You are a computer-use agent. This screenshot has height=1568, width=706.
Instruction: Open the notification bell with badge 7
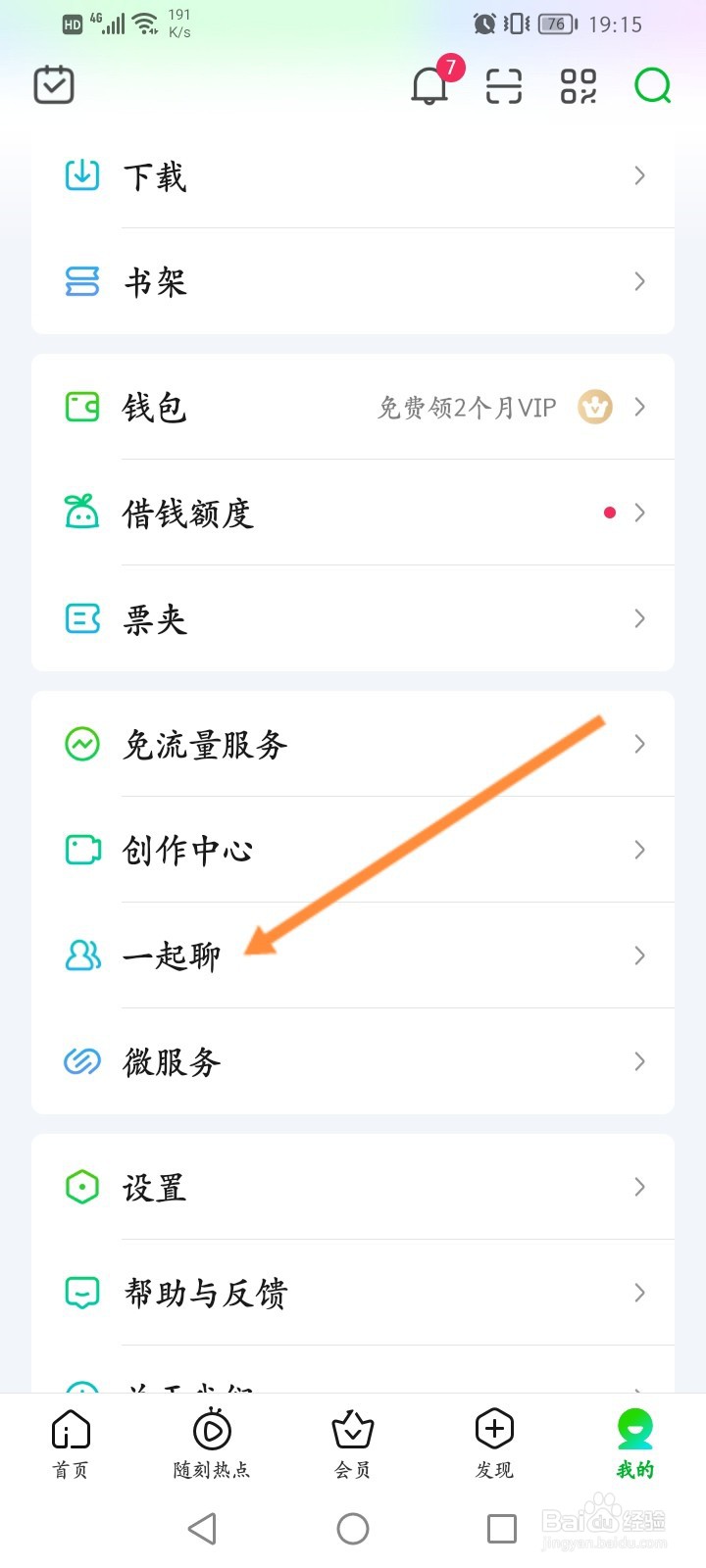(429, 86)
